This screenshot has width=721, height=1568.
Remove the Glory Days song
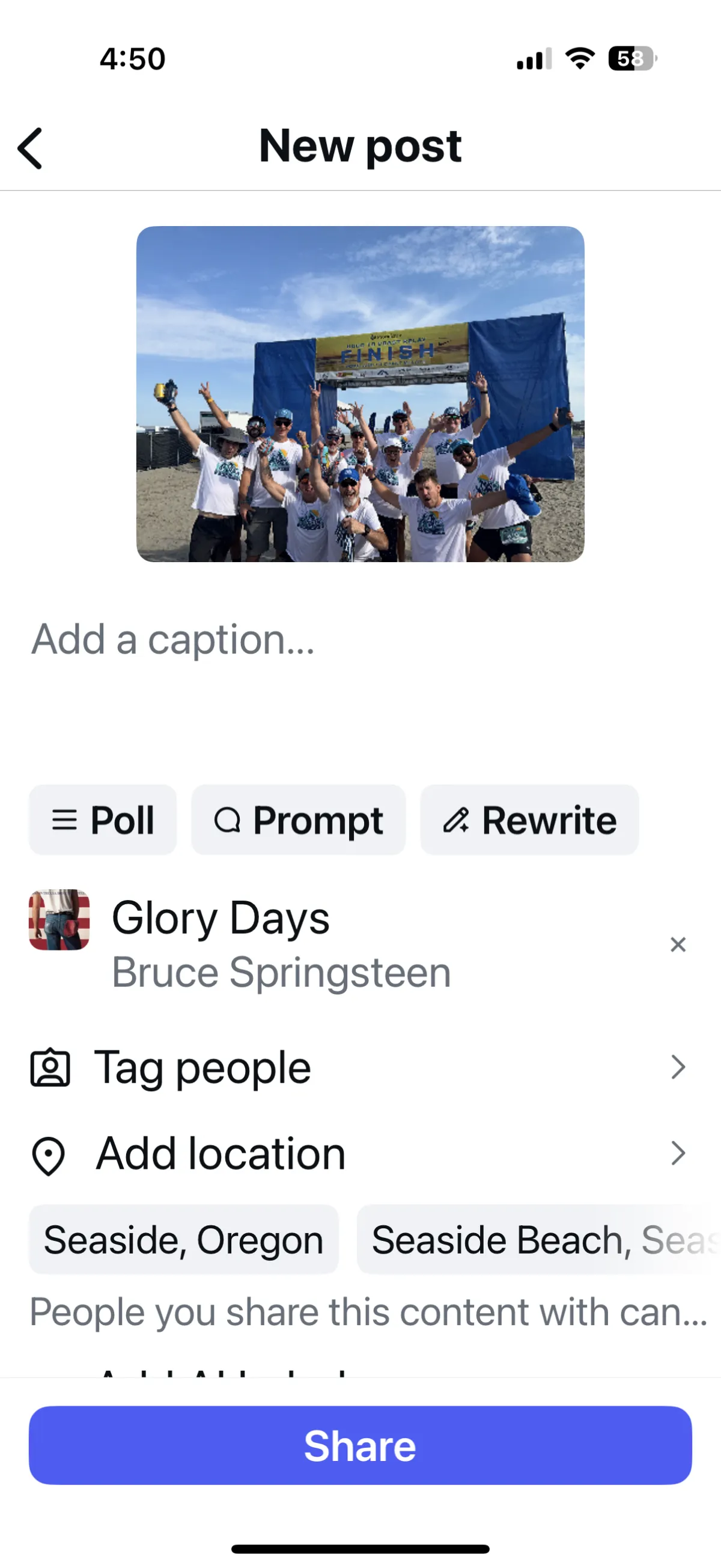pos(678,944)
